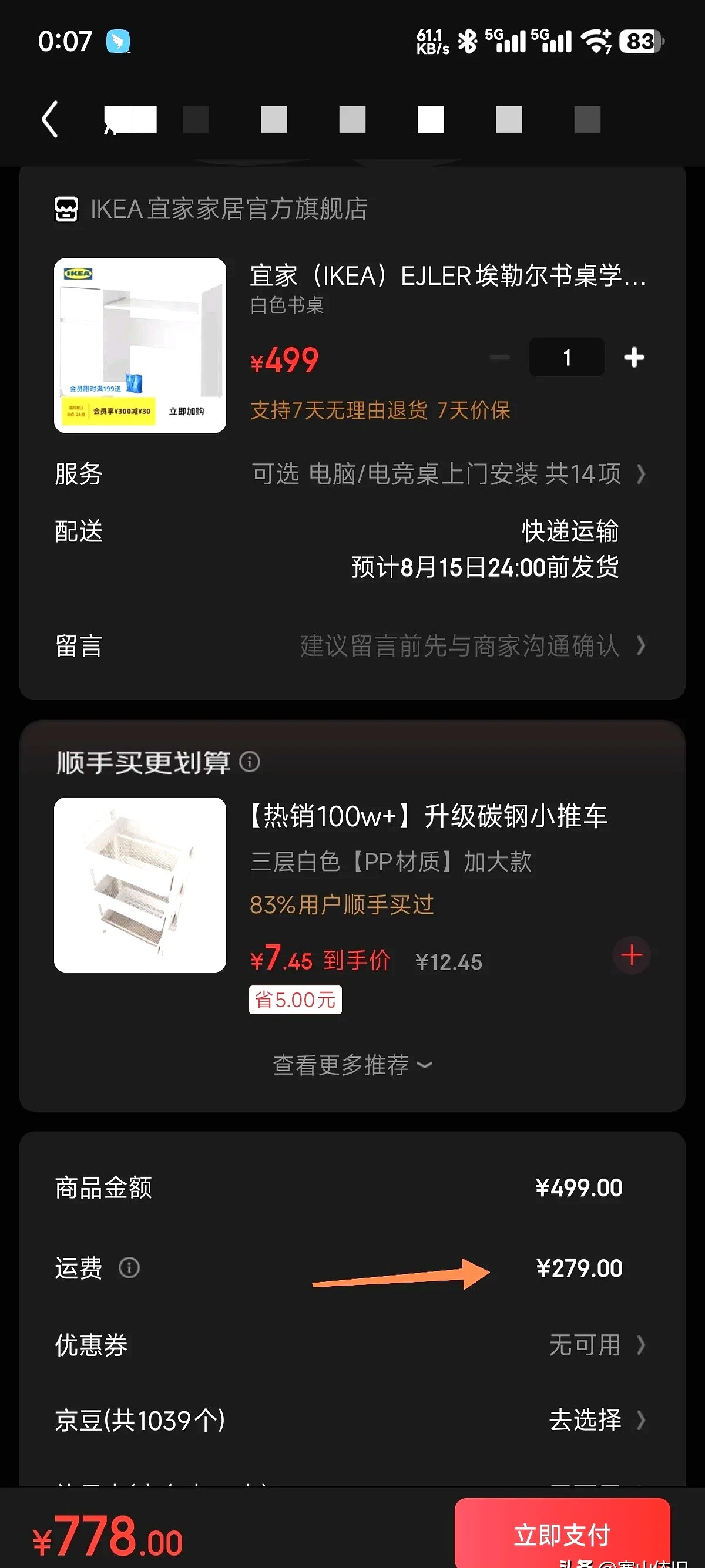This screenshot has width=705, height=1568.
Task: Open 服务 installation options row
Action: point(448,473)
